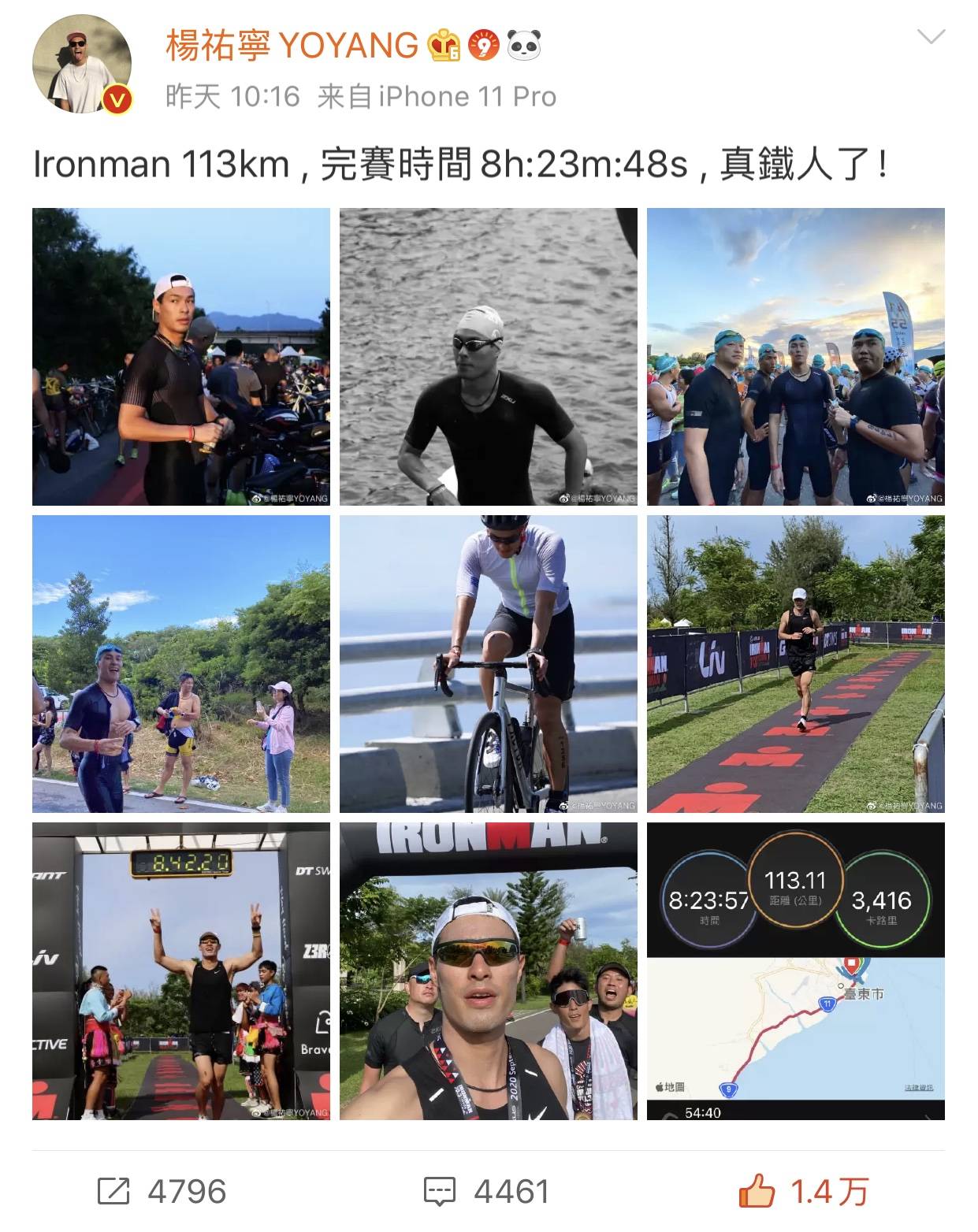Open the cycling photo
Screen dimensions: 978x1232
coord(488,664)
